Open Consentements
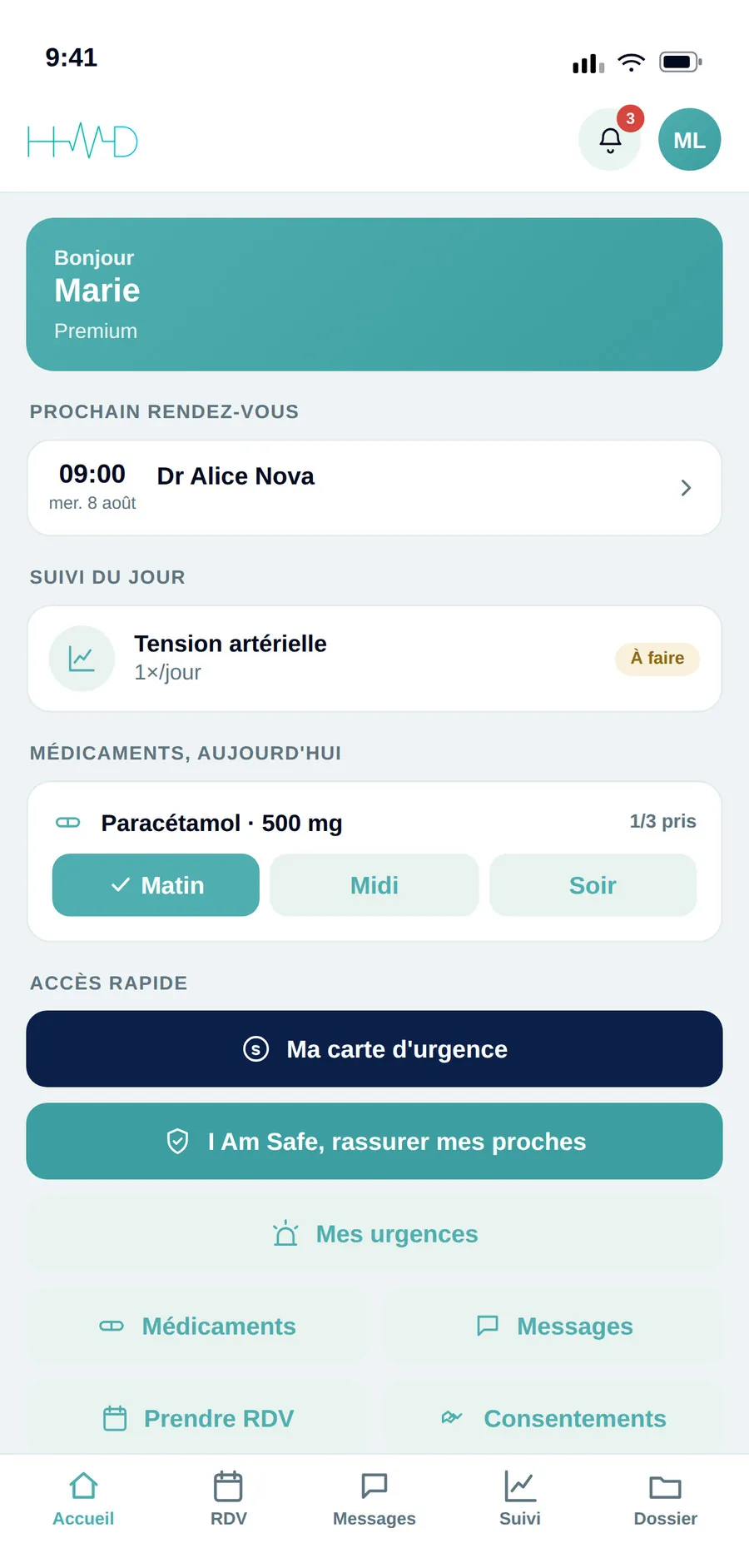The width and height of the screenshot is (749, 1568). click(553, 1419)
